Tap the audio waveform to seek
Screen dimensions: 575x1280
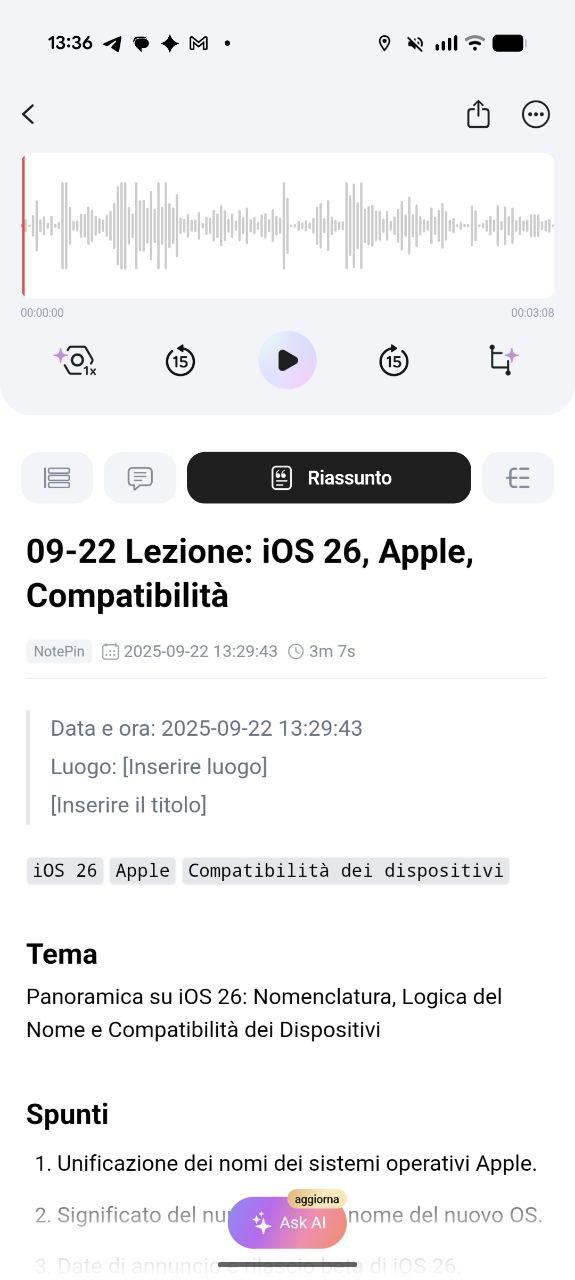tap(288, 225)
